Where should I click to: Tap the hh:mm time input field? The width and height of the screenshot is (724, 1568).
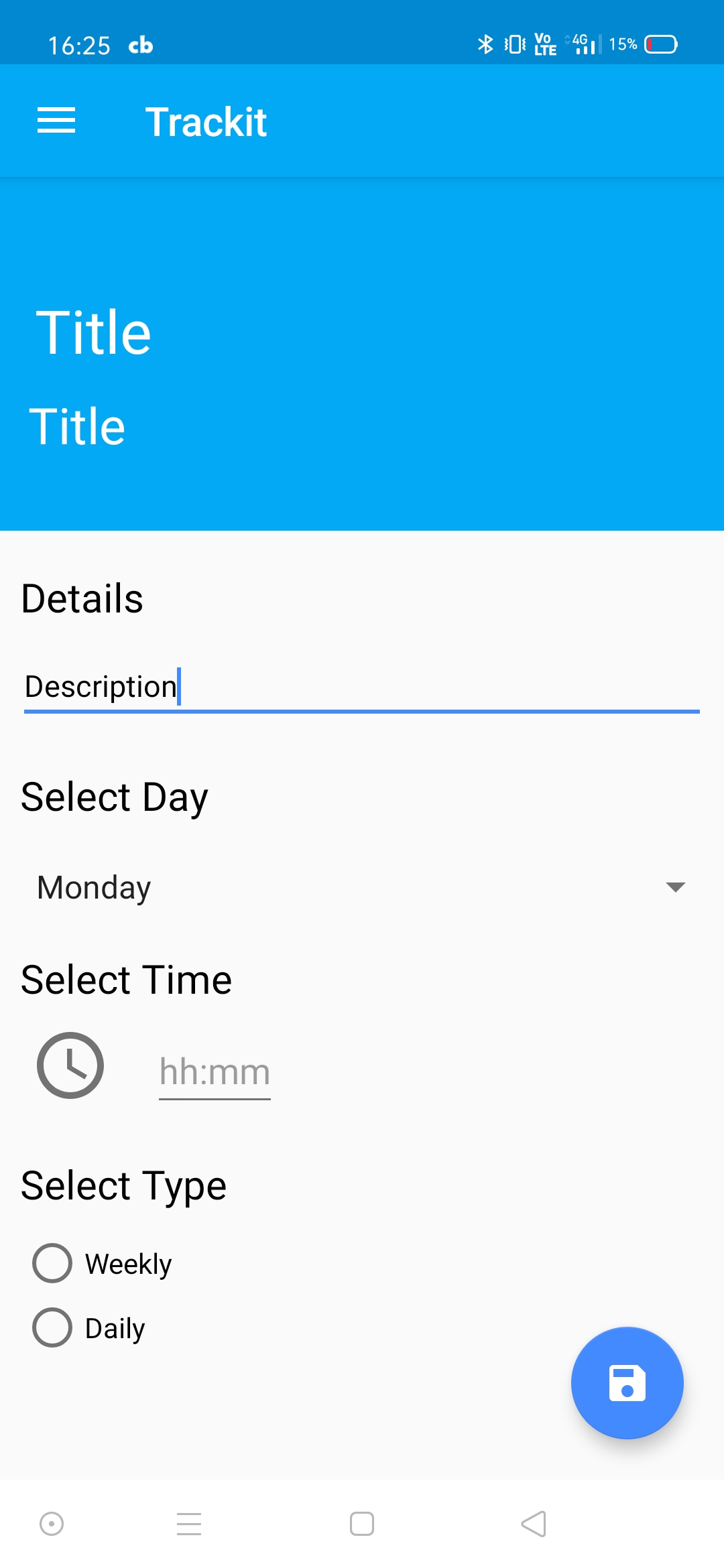[x=214, y=1070]
